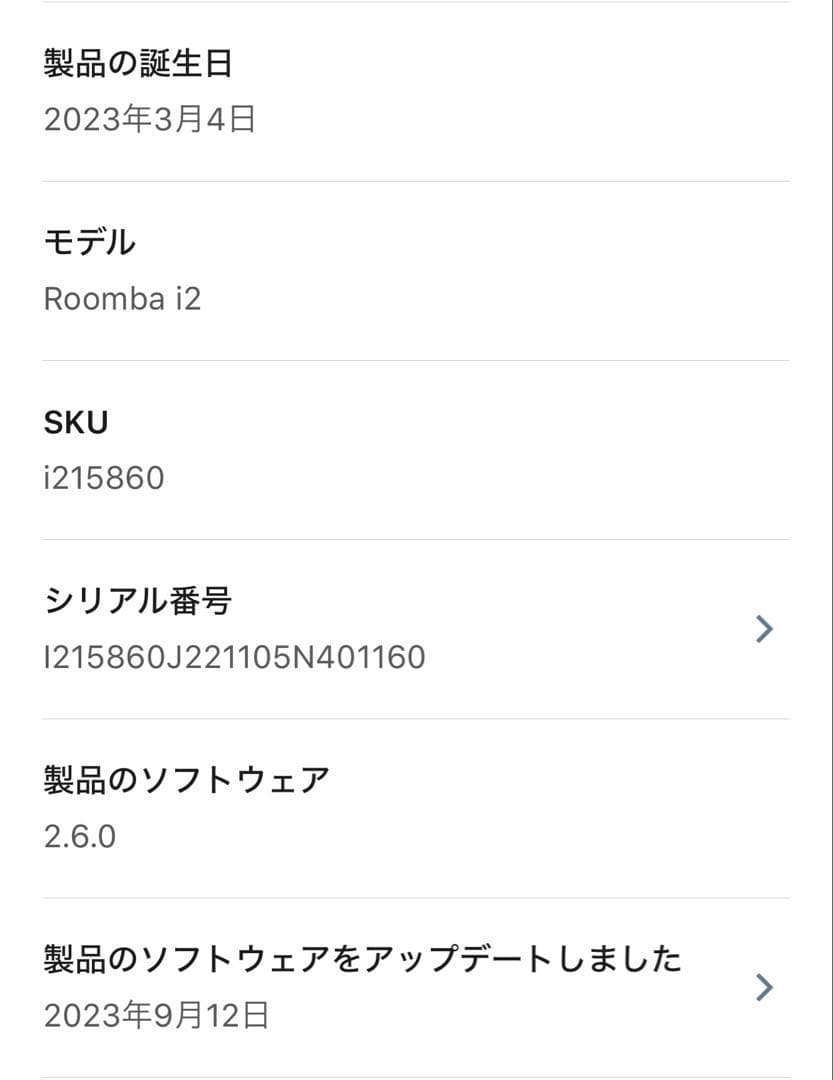The image size is (833, 1080).
Task: Click serial number I215860J221105N401160
Action: click(x=234, y=658)
